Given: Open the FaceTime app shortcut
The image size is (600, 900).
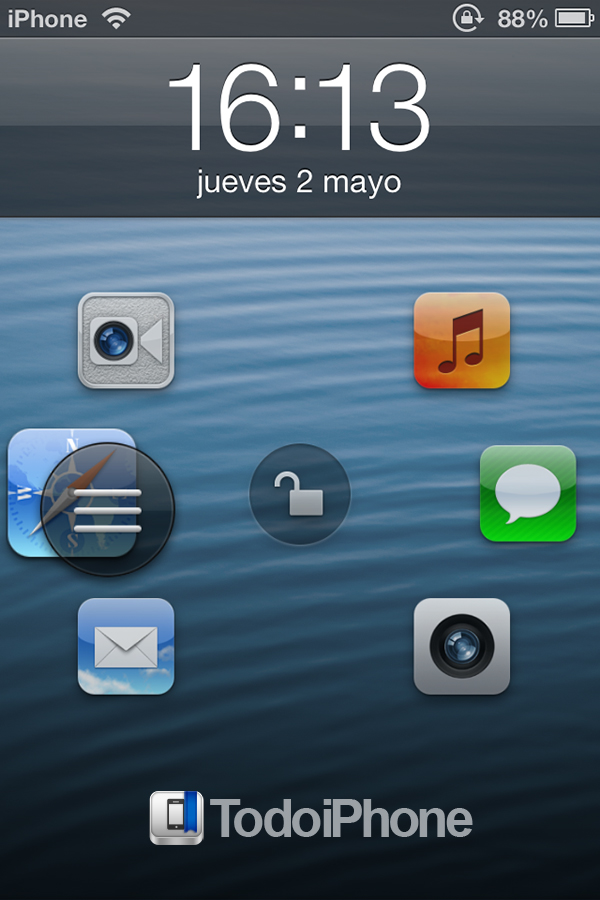Looking at the screenshot, I should point(126,340).
